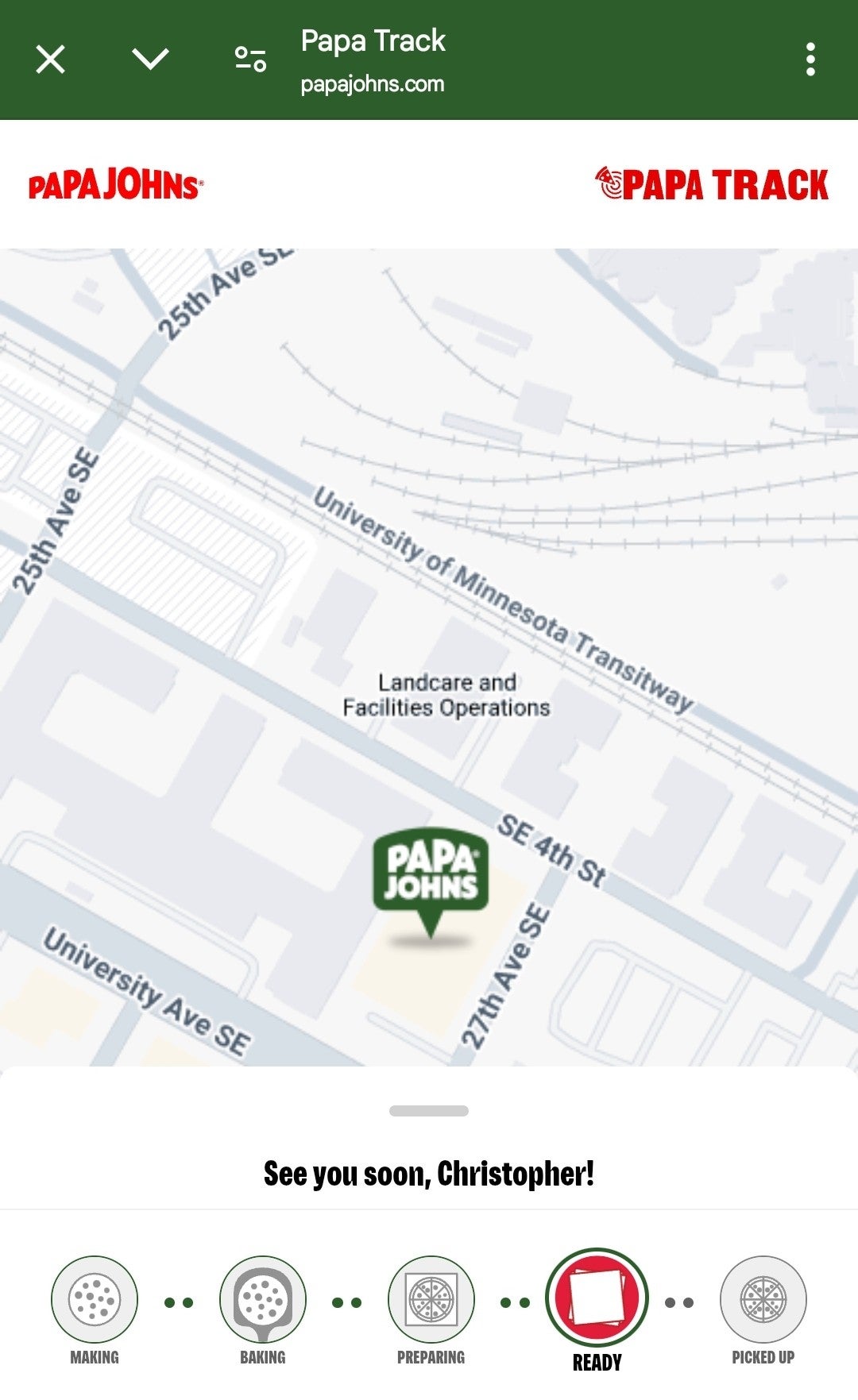Open the browser overflow menu
Screen dimensions: 858x1400
(810, 60)
